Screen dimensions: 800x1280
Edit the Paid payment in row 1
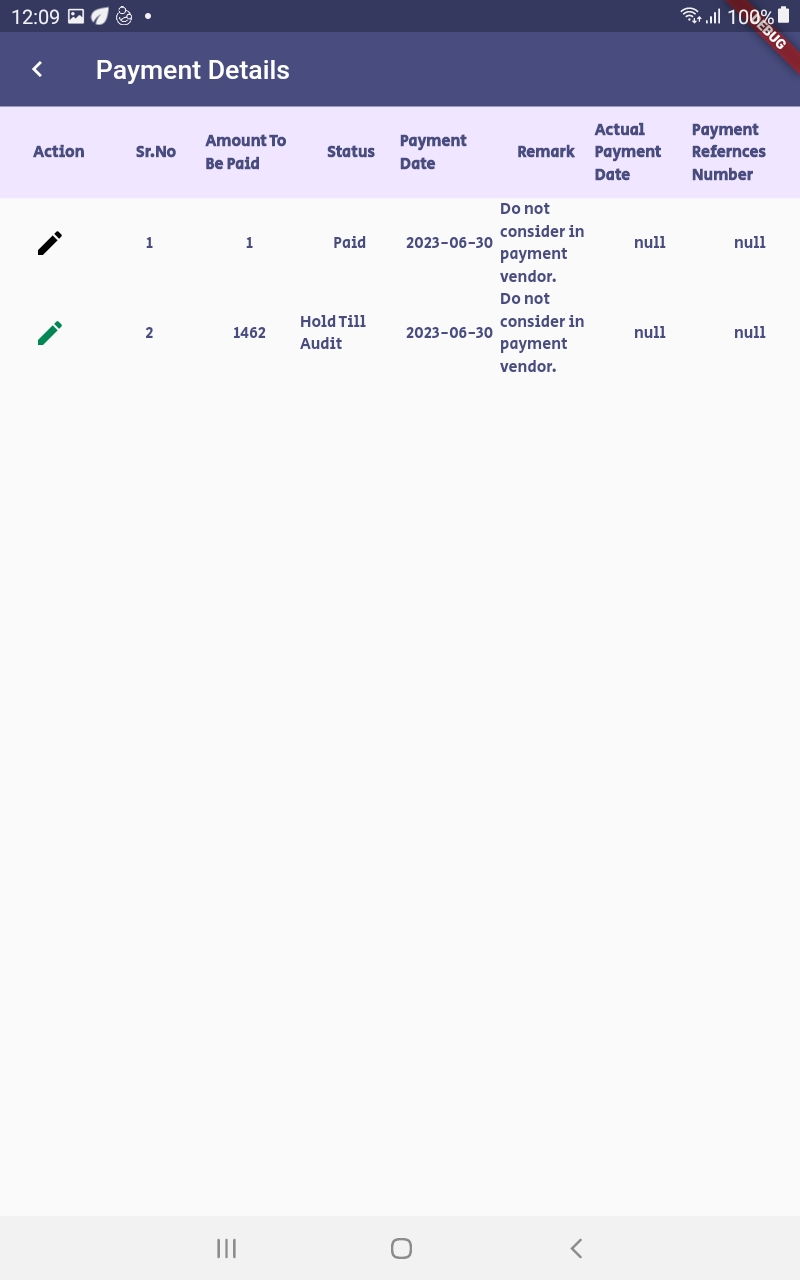pyautogui.click(x=50, y=243)
